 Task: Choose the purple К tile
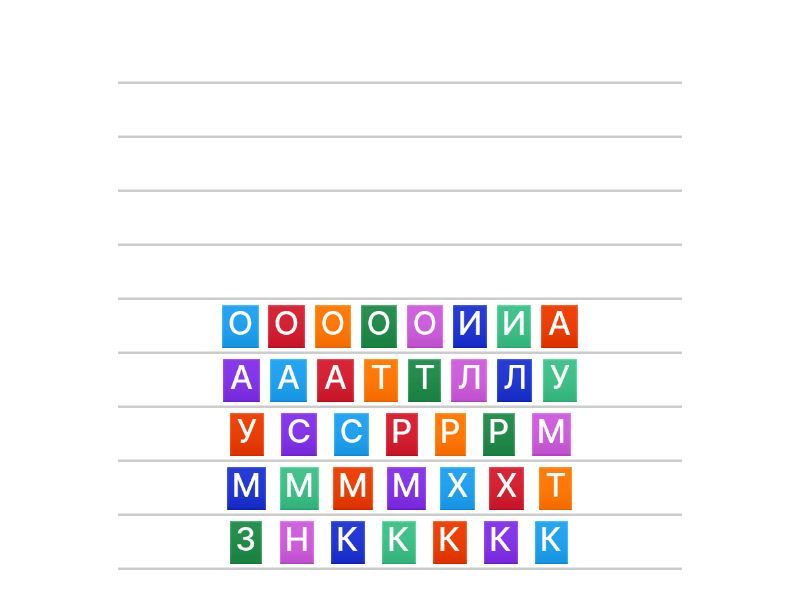coord(501,542)
